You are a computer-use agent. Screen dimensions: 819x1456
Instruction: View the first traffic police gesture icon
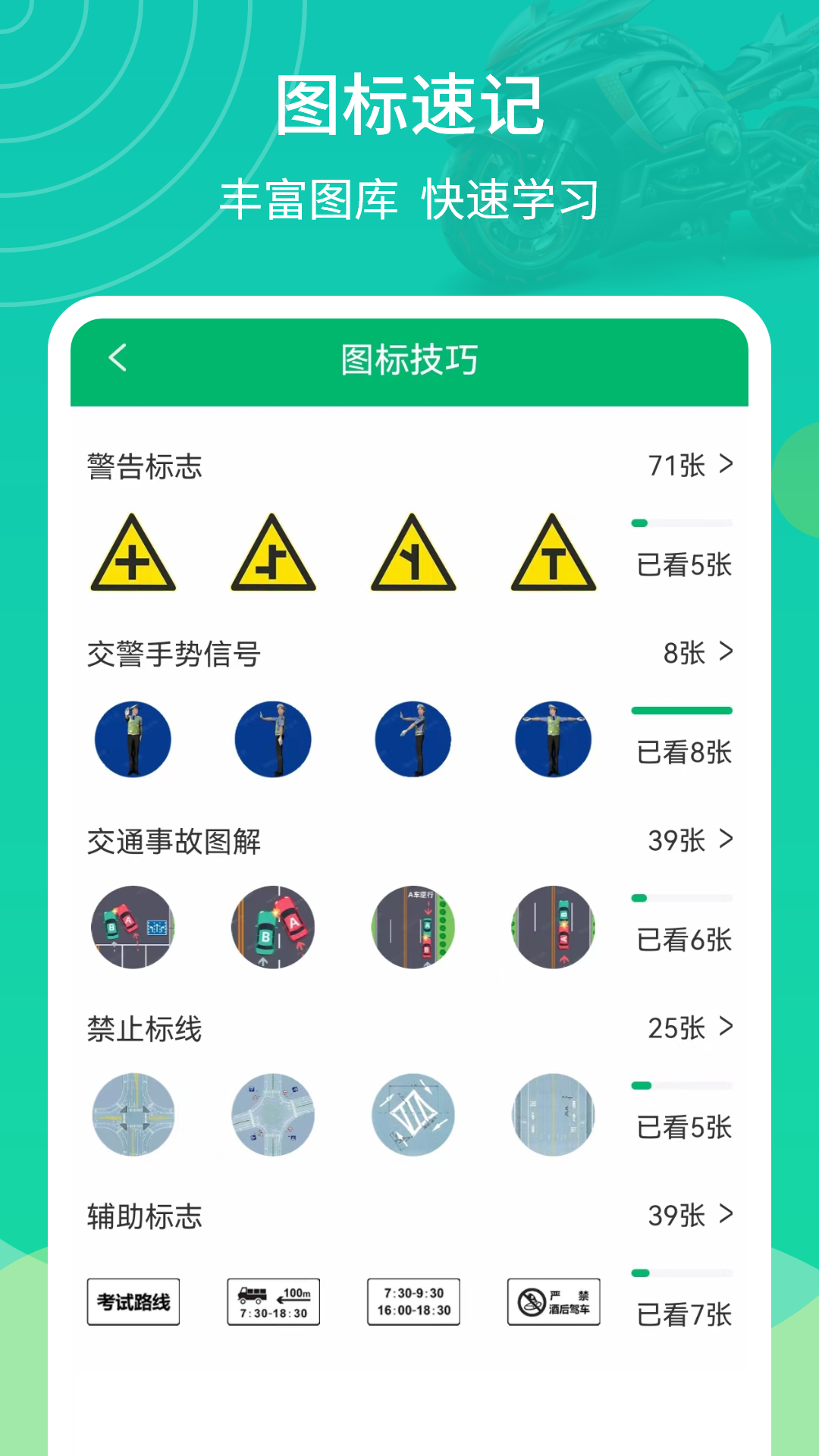point(133,739)
